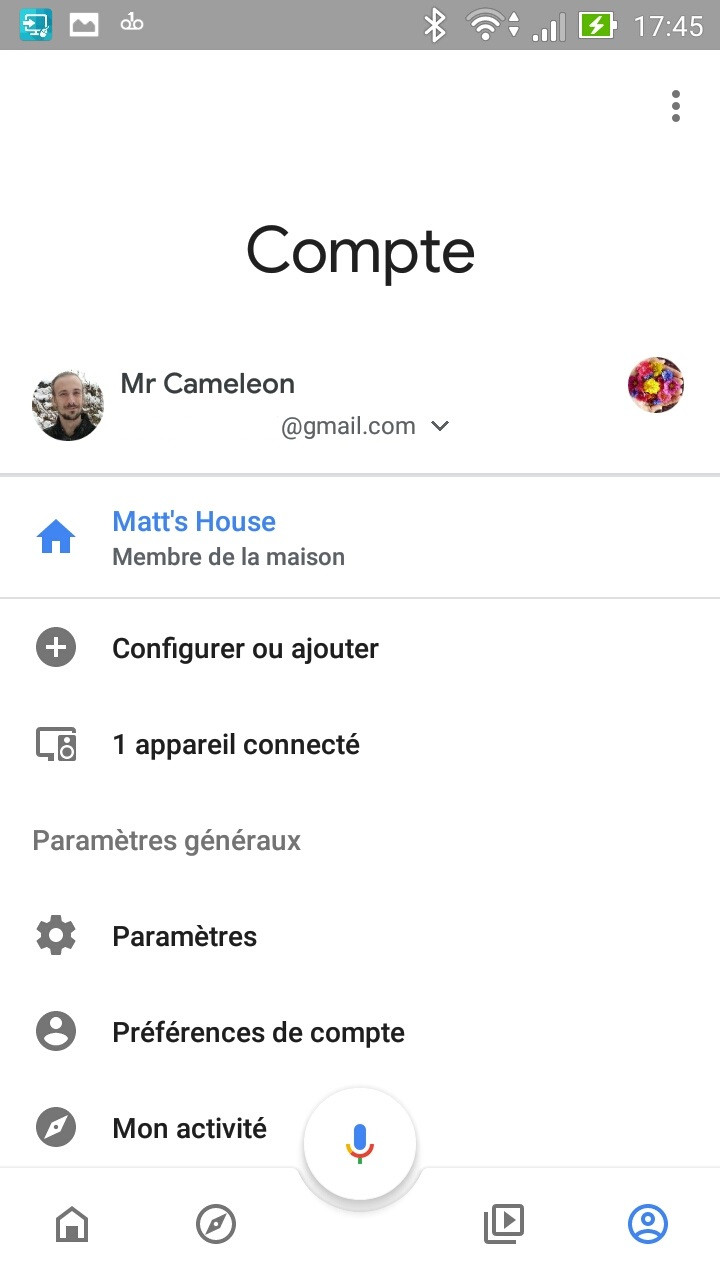Screen dimensions: 720x1280
Task: Expand the gmail.com account selector
Action: point(440,426)
